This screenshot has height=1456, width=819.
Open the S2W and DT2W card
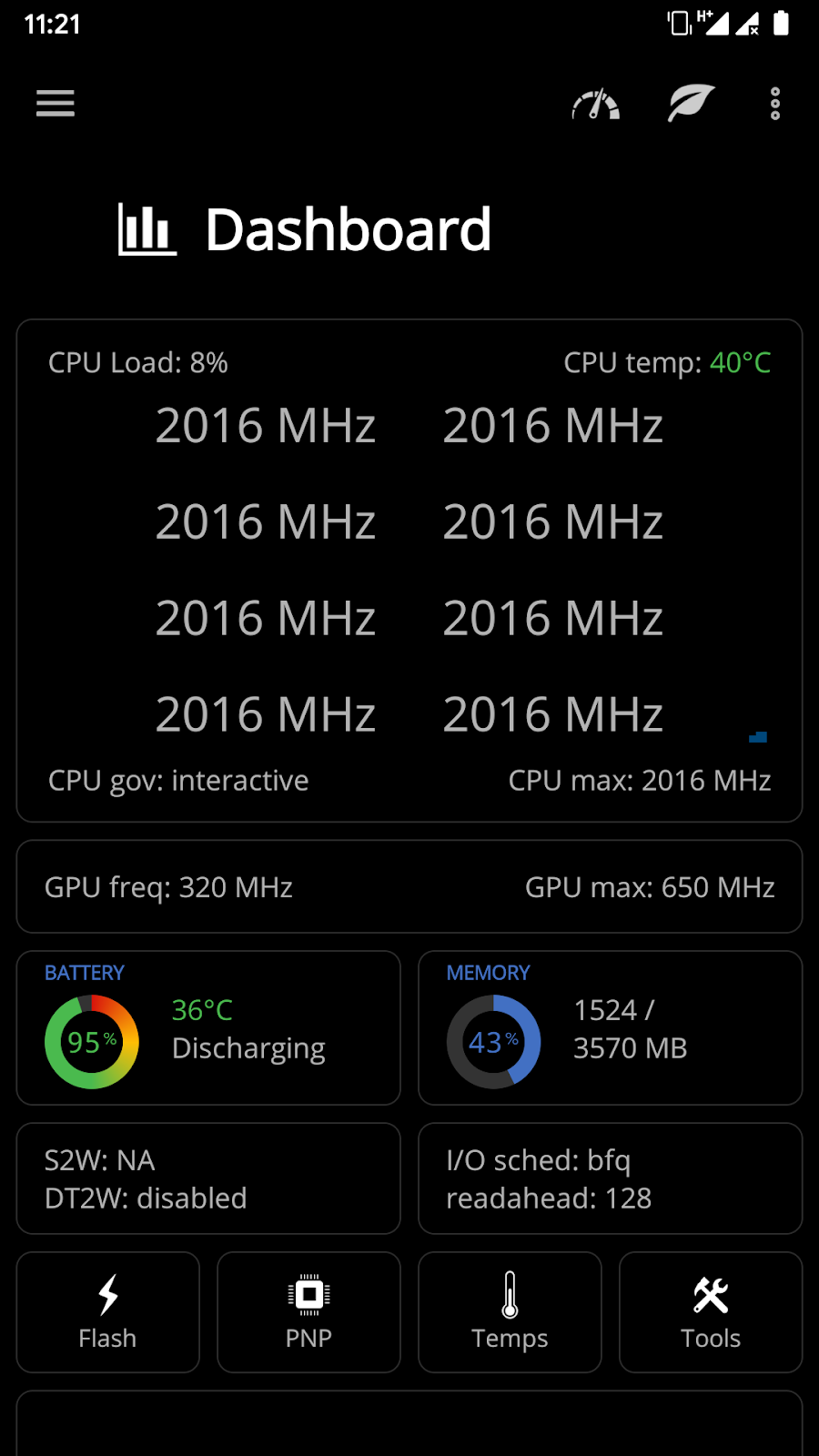[x=208, y=1178]
